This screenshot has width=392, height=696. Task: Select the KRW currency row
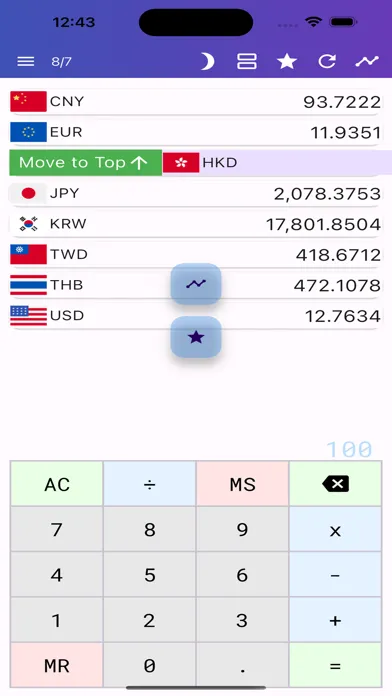(195, 224)
